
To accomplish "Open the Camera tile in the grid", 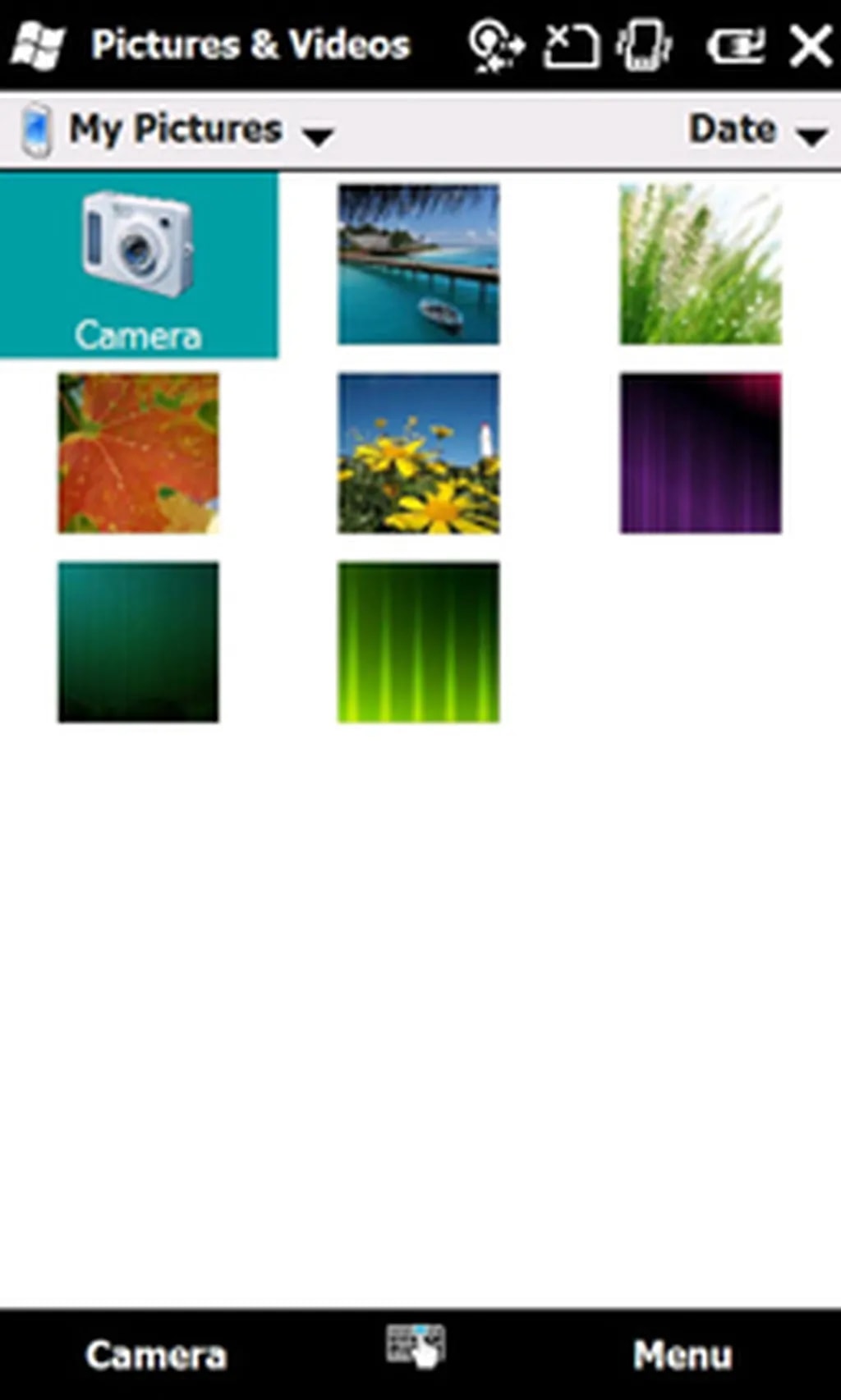I will (x=138, y=264).
